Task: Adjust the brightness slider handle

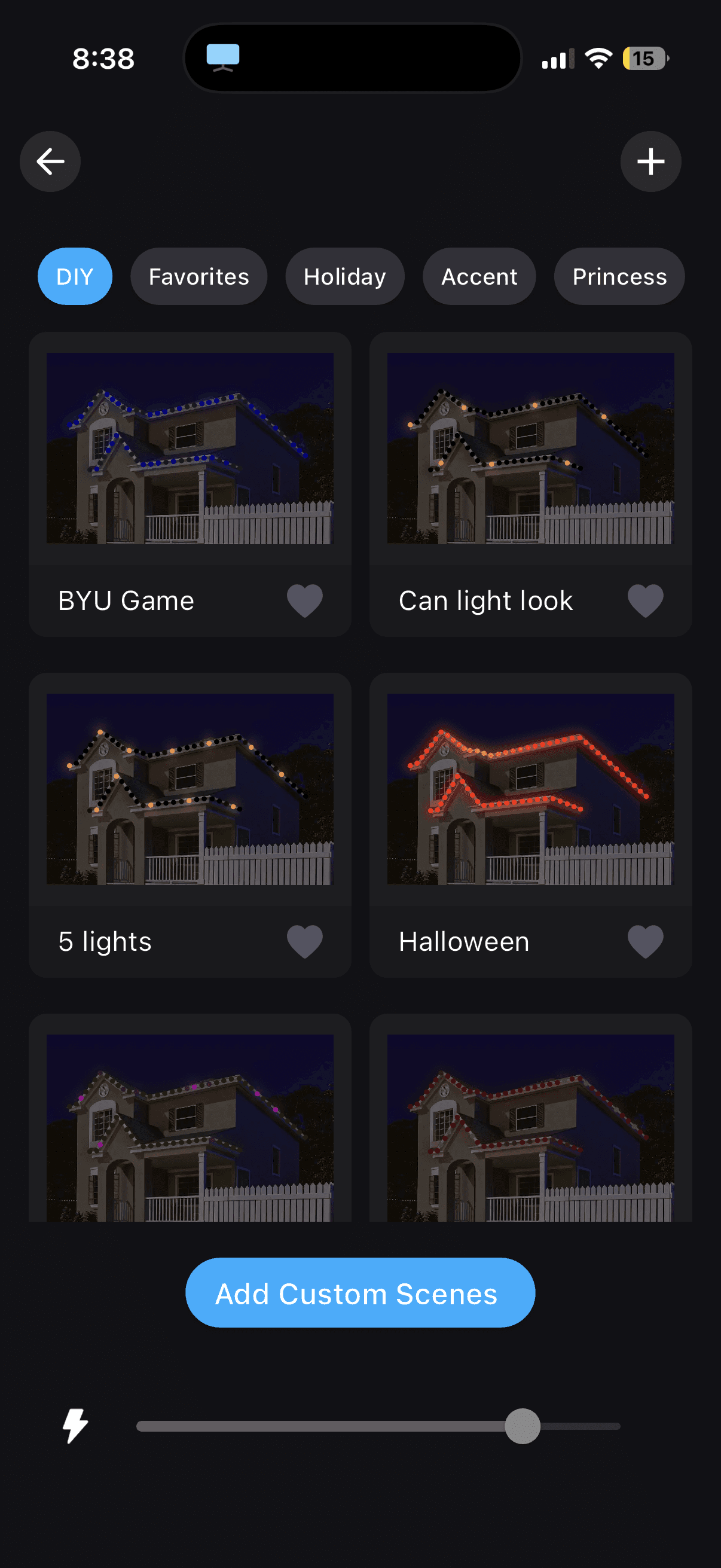Action: tap(523, 1427)
